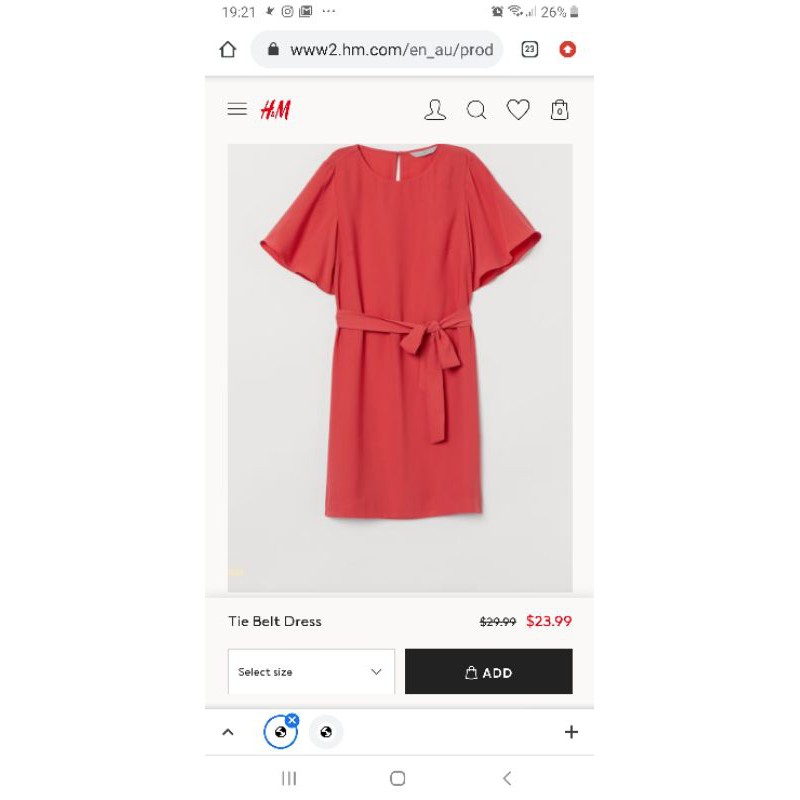Open the favourites heart icon
The width and height of the screenshot is (800, 800).
click(518, 110)
